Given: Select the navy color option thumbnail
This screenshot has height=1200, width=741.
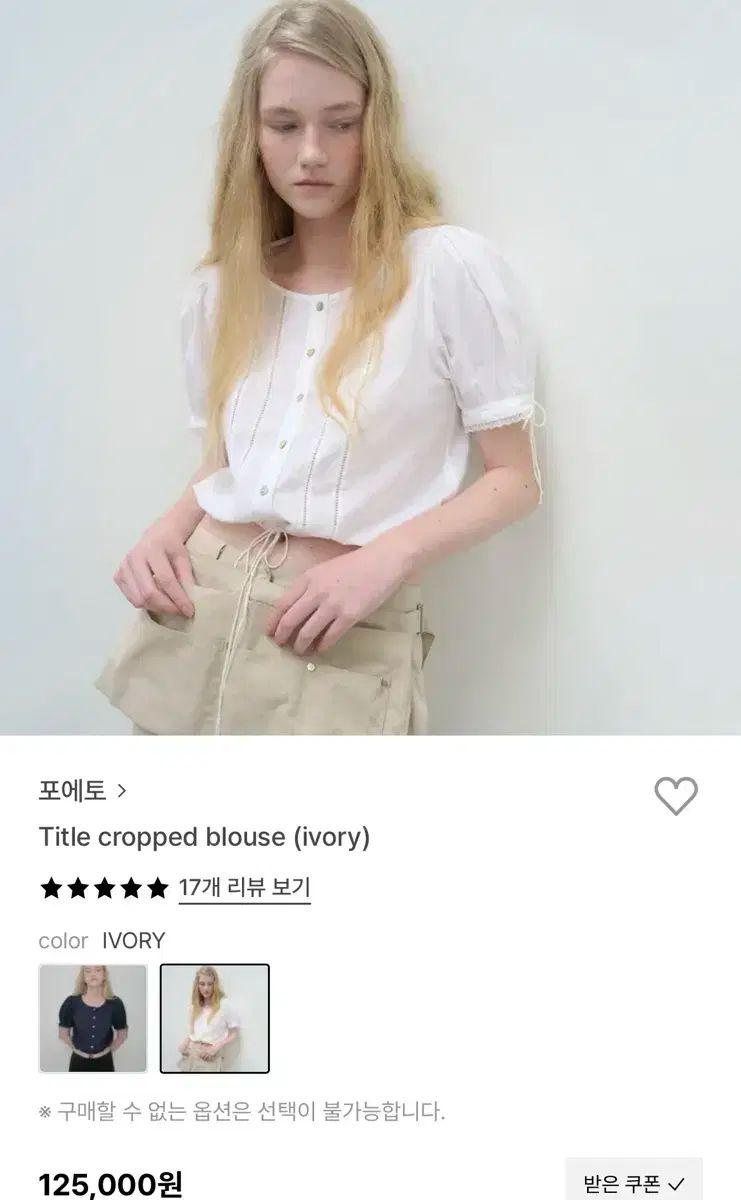Looking at the screenshot, I should [x=93, y=1018].
